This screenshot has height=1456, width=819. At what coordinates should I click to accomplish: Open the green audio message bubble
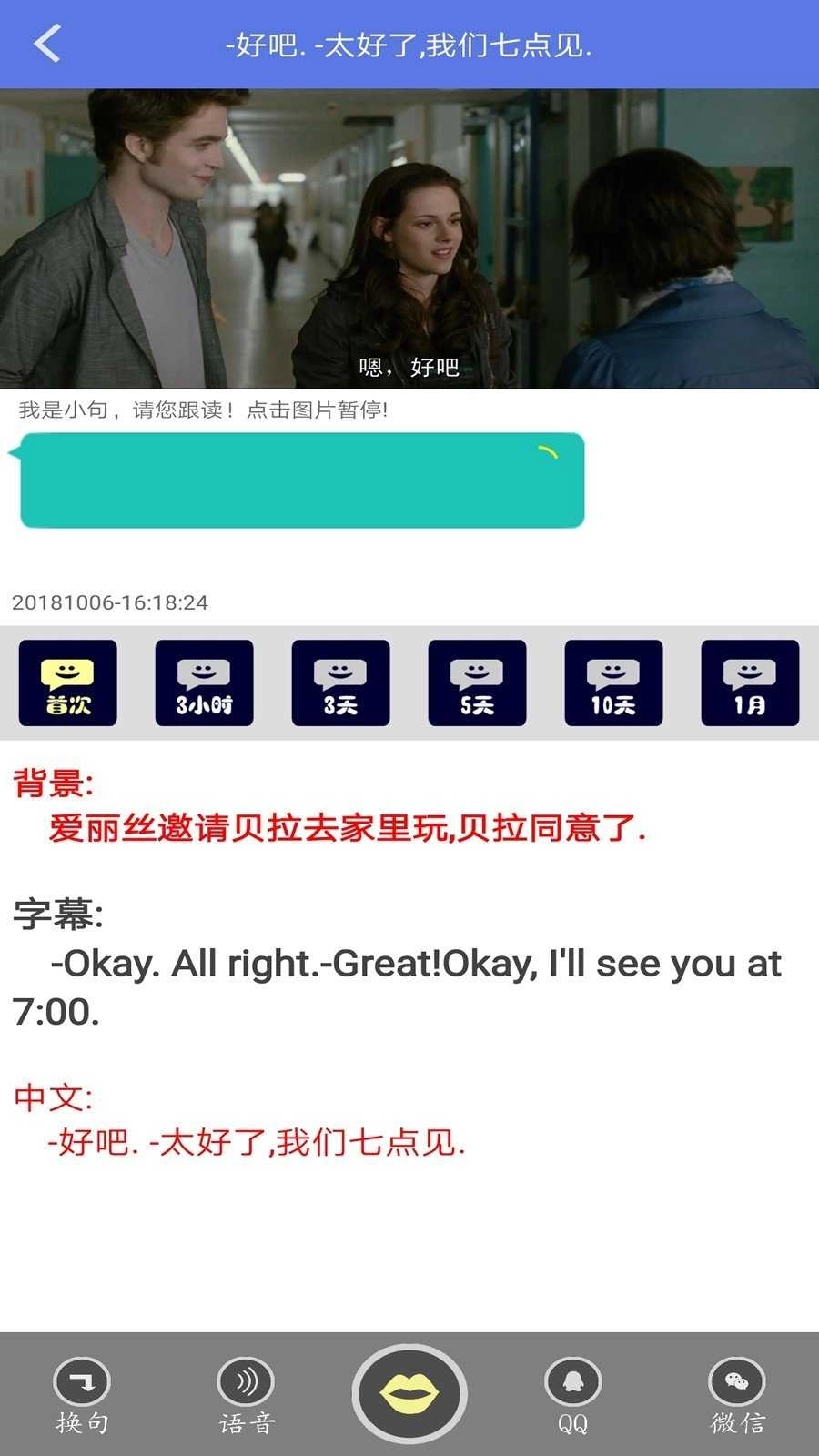(300, 480)
